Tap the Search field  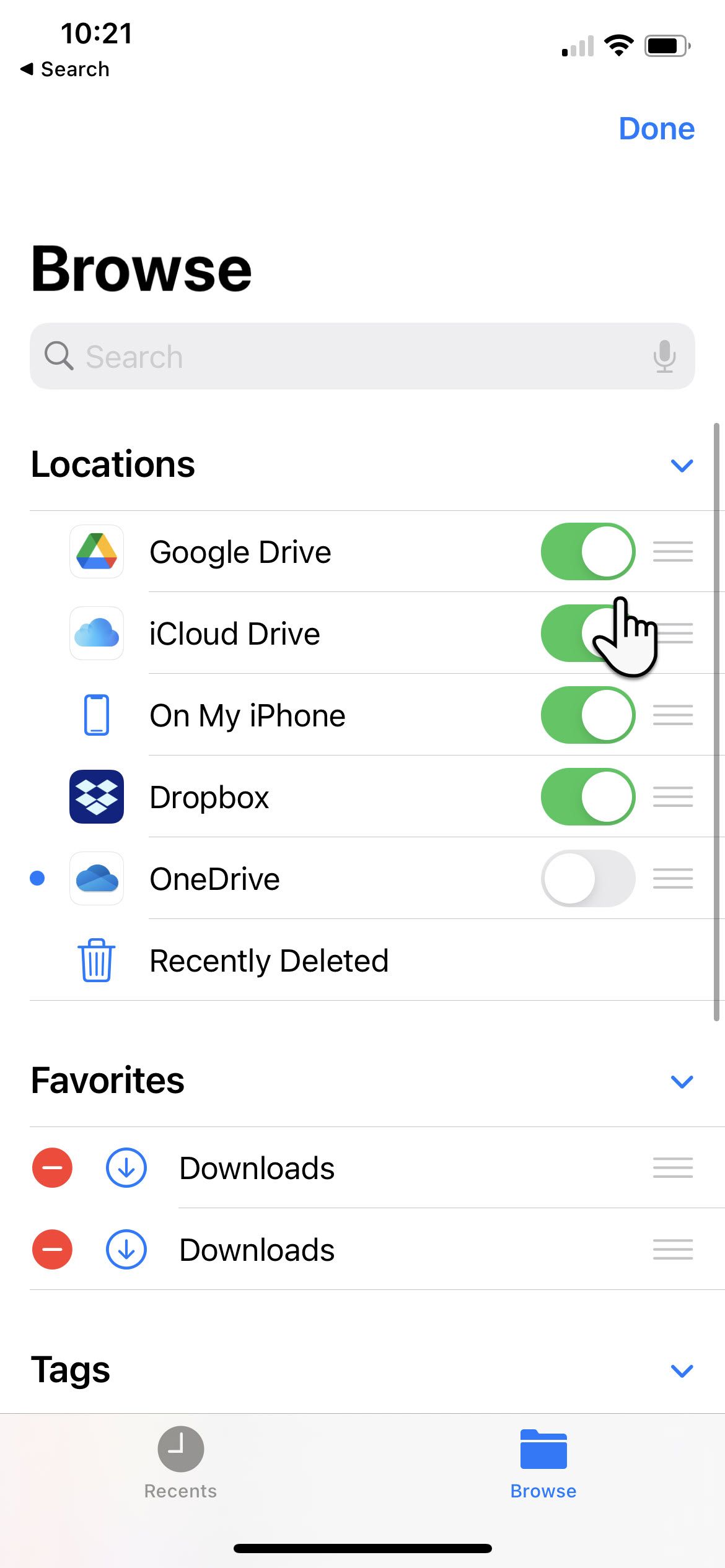click(362, 356)
